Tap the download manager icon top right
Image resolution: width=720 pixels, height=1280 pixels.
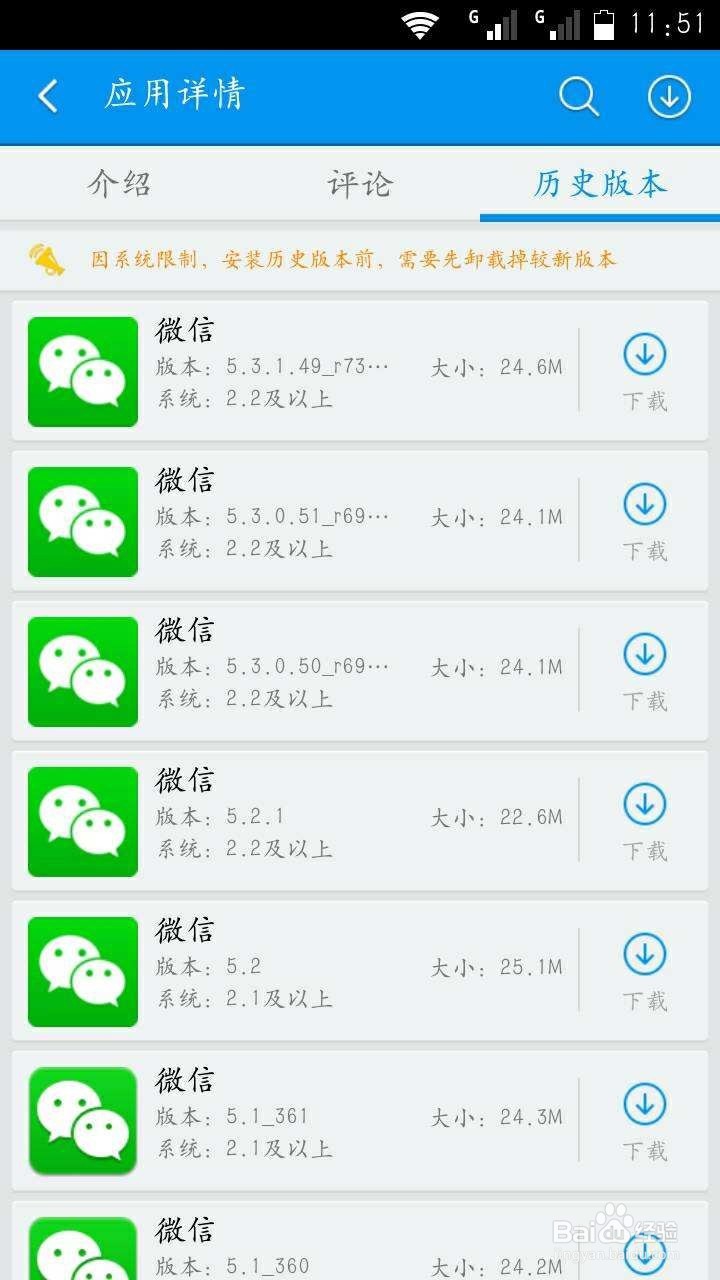pyautogui.click(x=668, y=96)
